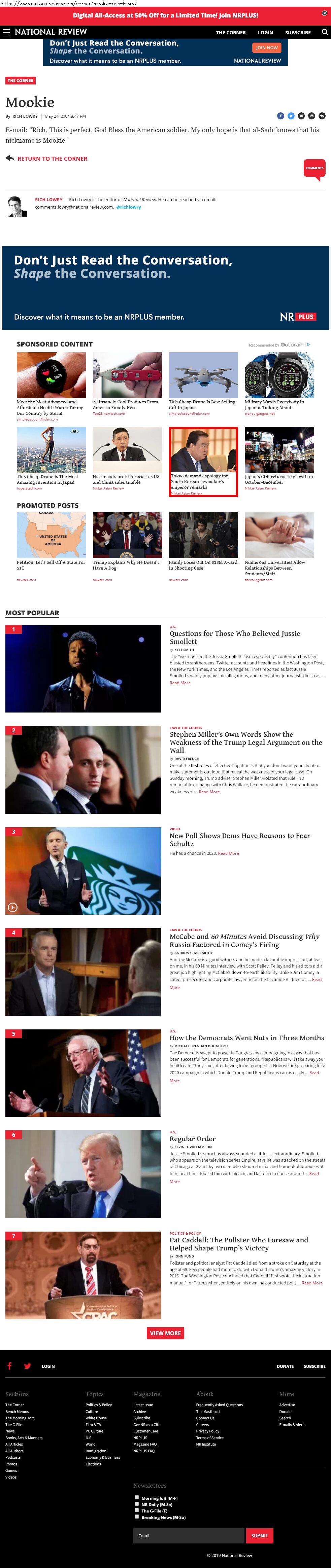Check the Morning Jolt newsletter box
The height and width of the screenshot is (1568, 331).
pyautogui.click(x=137, y=1497)
